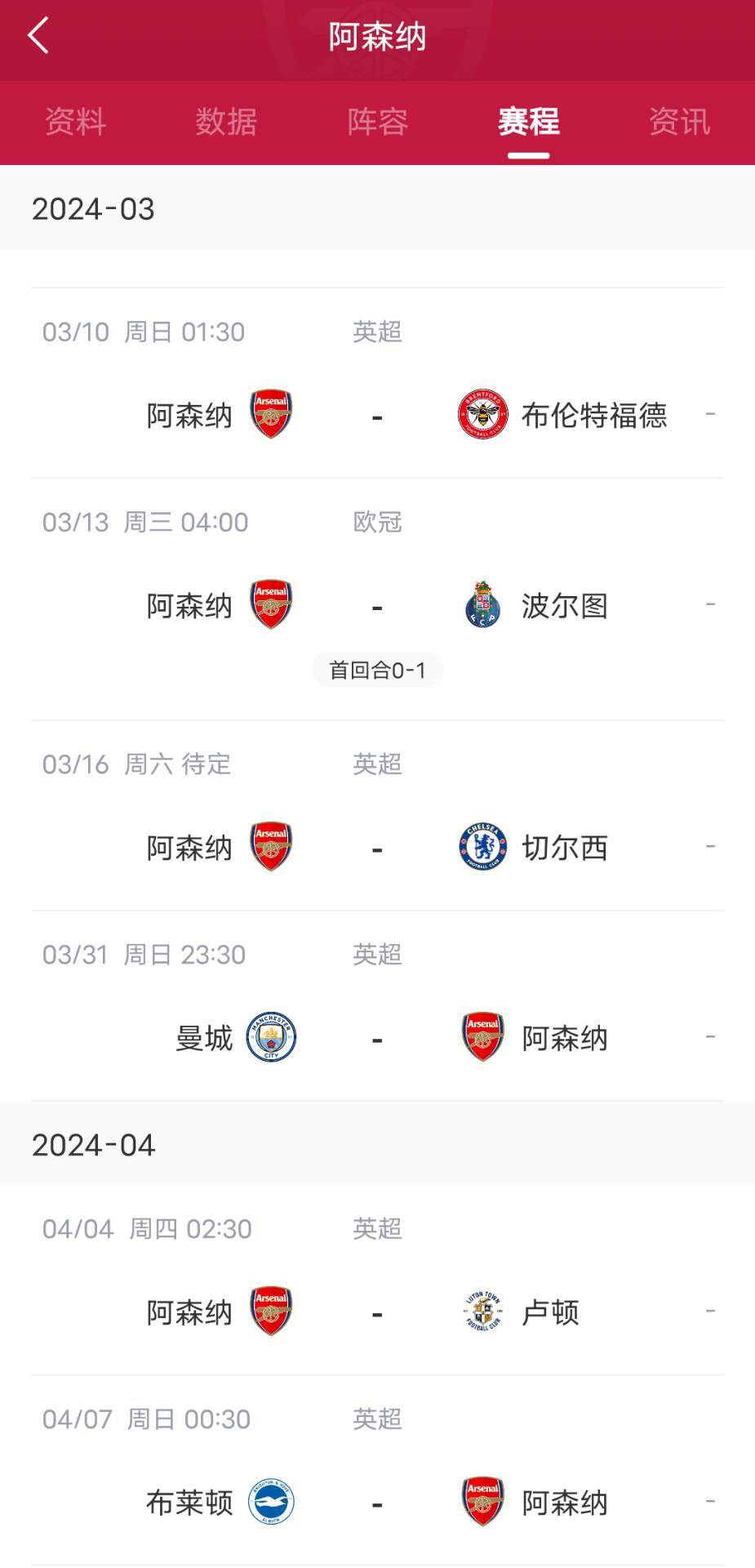
Task: View the 阿森纳 vs 切尔西 match
Action: tap(377, 848)
